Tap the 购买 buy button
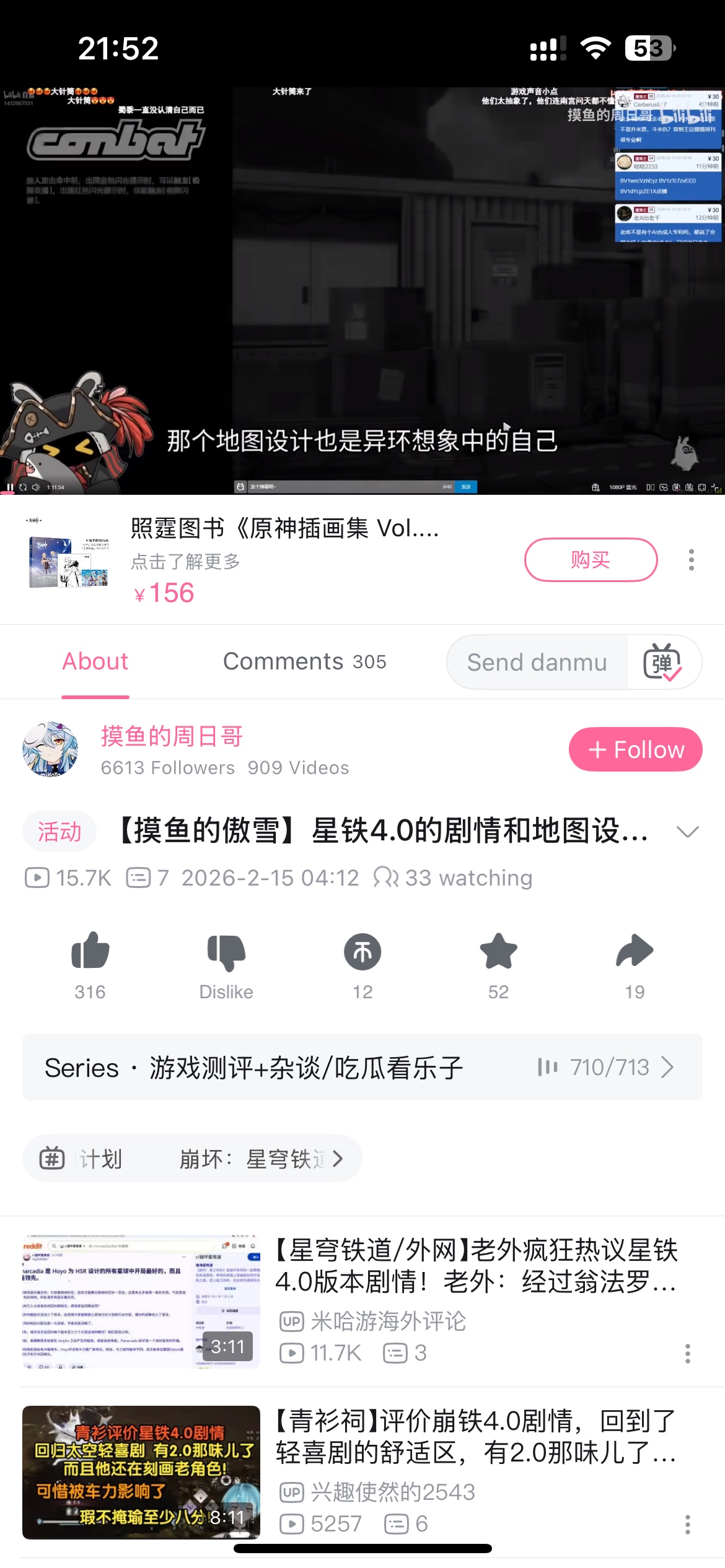725x1568 pixels. [x=590, y=560]
